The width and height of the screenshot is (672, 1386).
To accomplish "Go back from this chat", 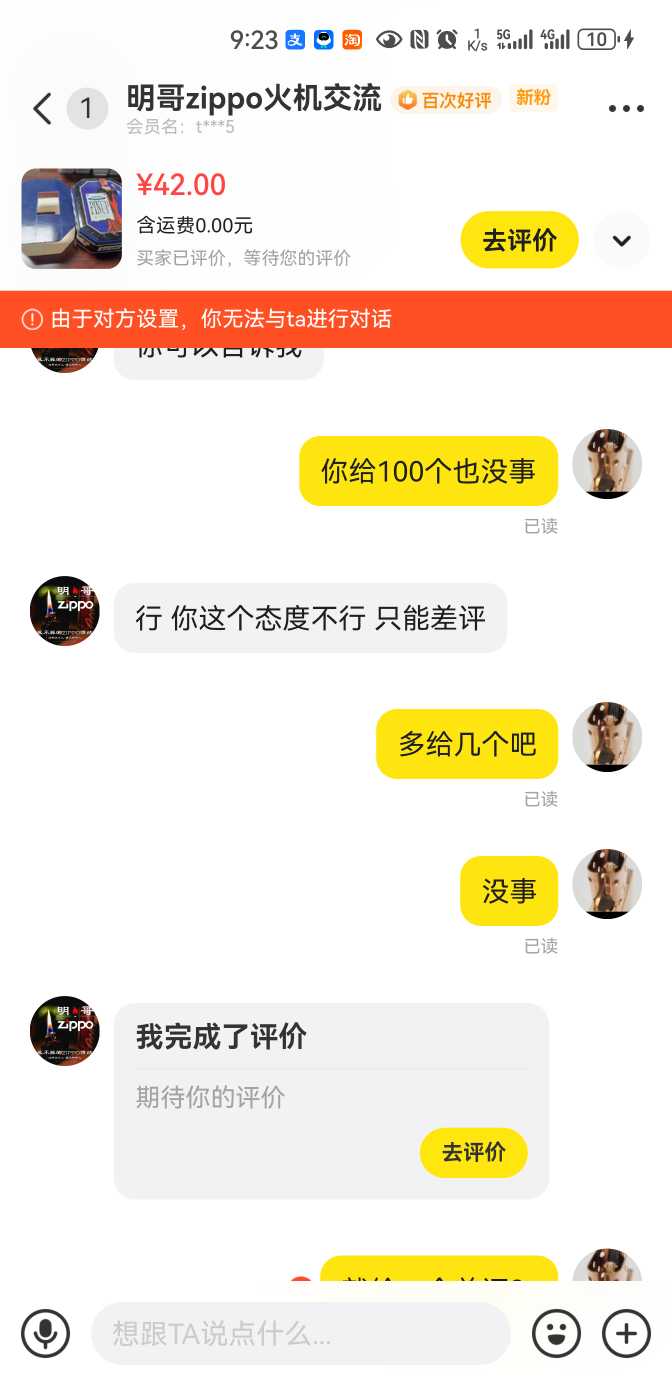I will click(41, 108).
